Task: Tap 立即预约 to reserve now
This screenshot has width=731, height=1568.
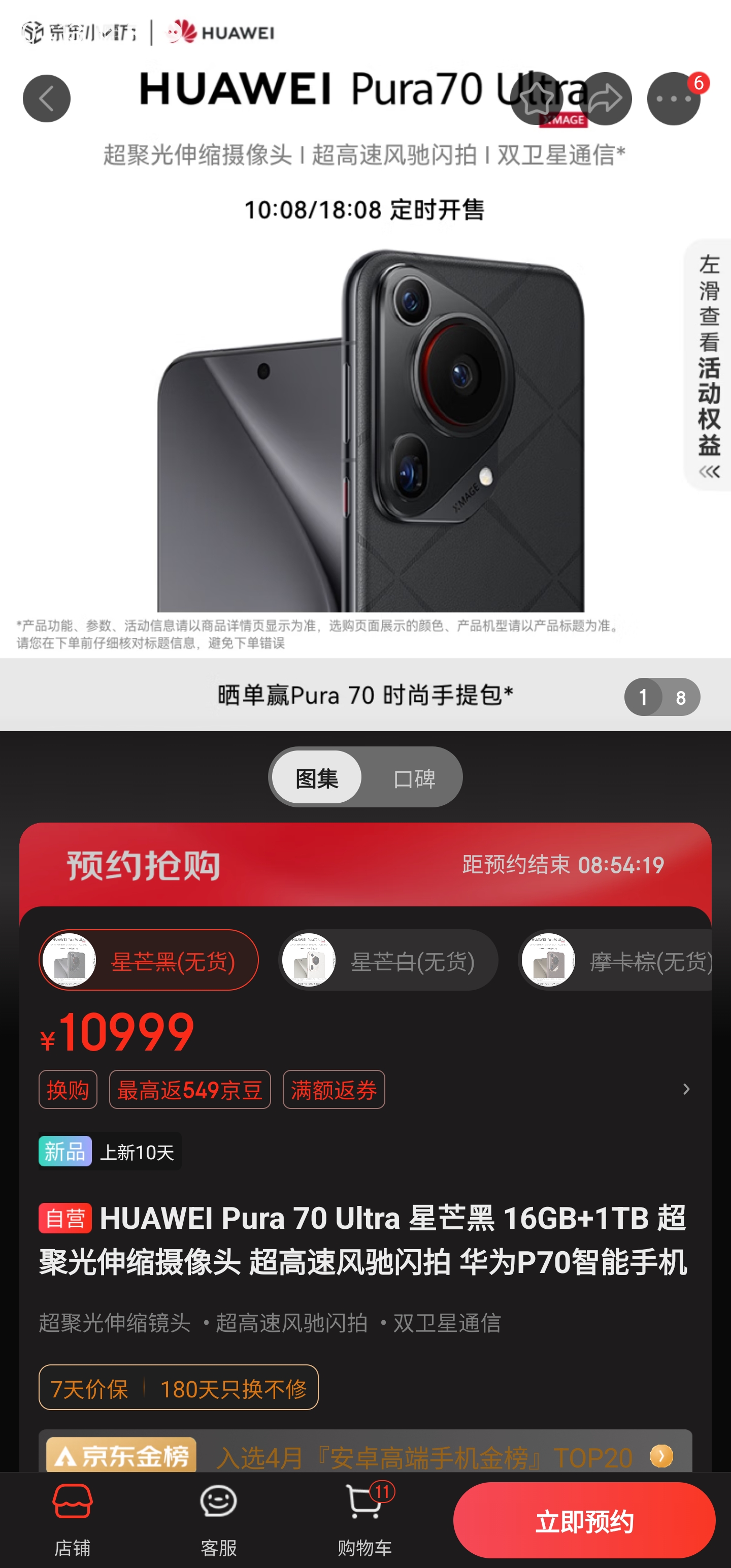Action: pos(584,1521)
